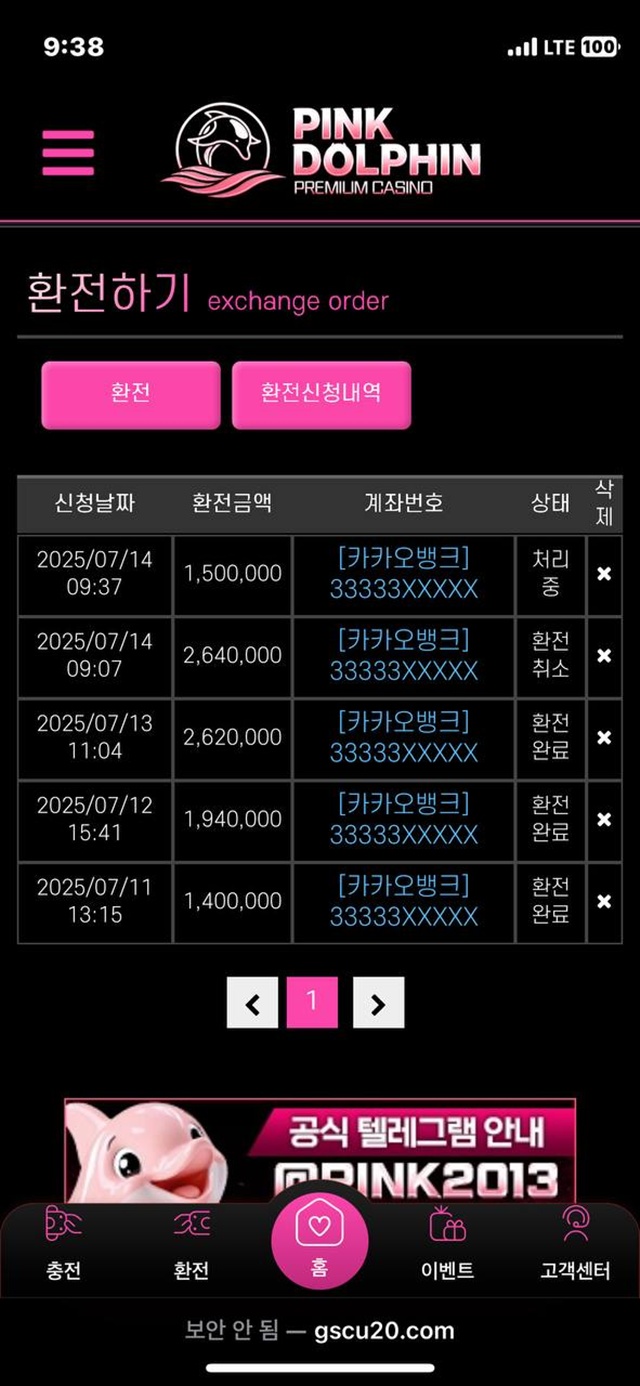This screenshot has height=1386, width=640.
Task: Go to the 홈 tab
Action: coord(319,1243)
